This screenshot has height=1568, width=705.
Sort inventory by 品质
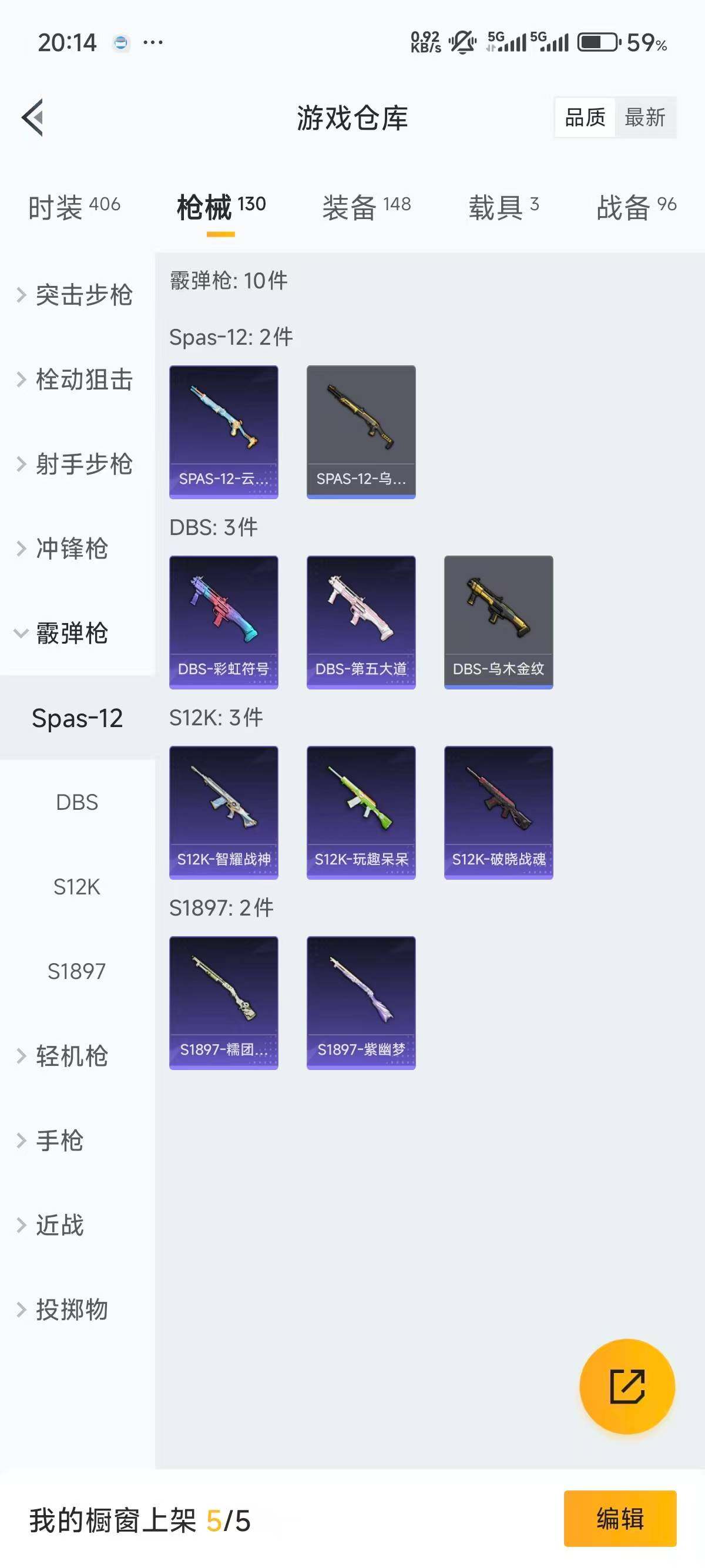584,116
